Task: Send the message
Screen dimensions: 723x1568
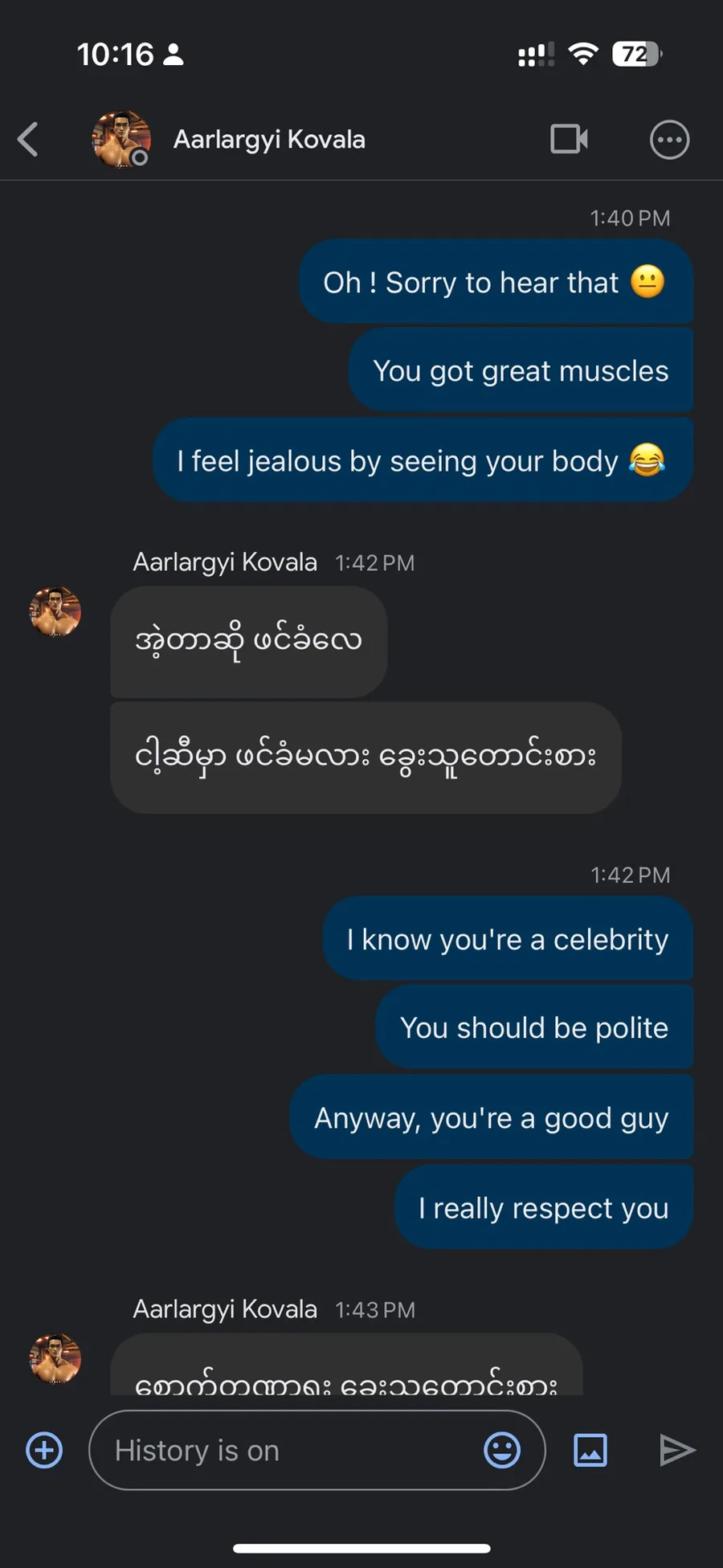Action: [x=676, y=1451]
